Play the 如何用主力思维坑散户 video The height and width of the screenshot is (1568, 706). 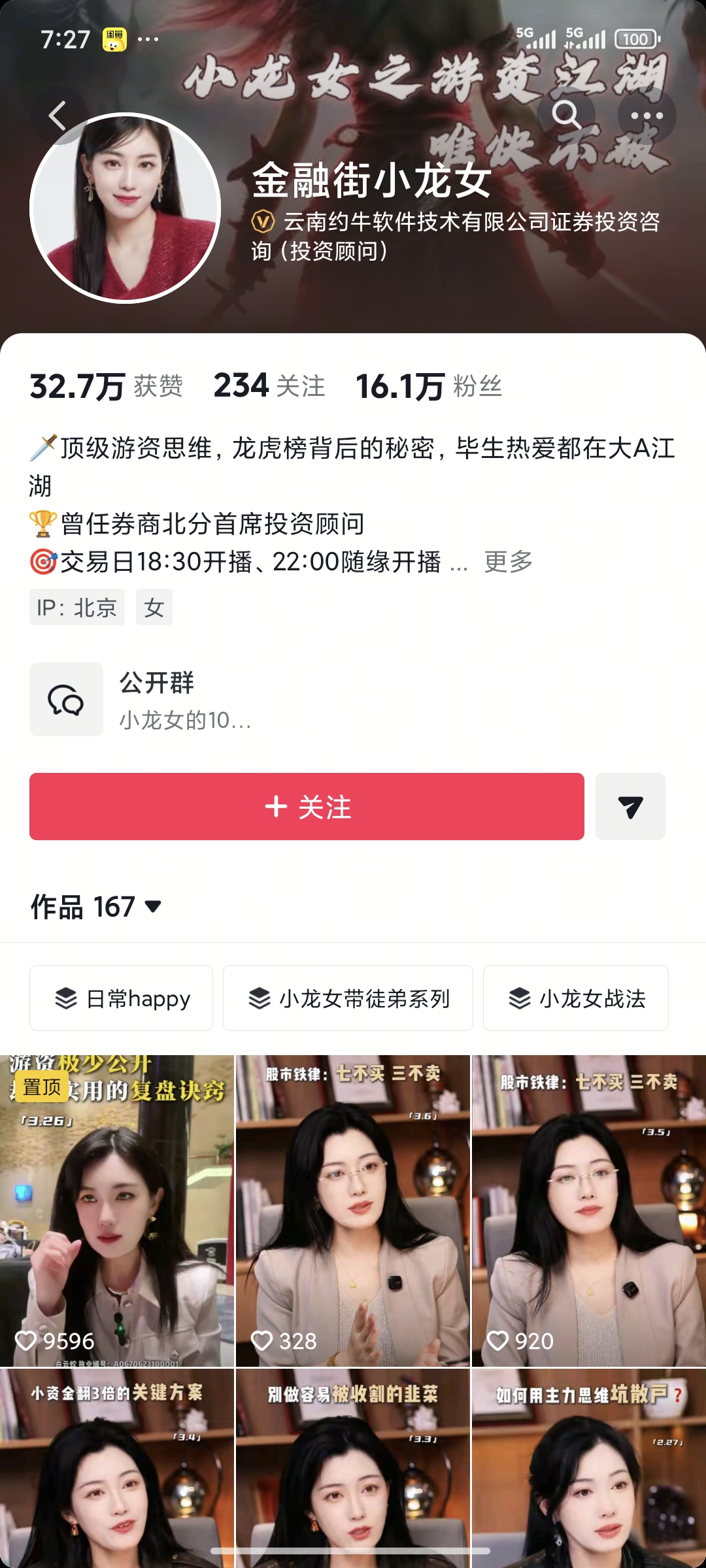point(589,1470)
